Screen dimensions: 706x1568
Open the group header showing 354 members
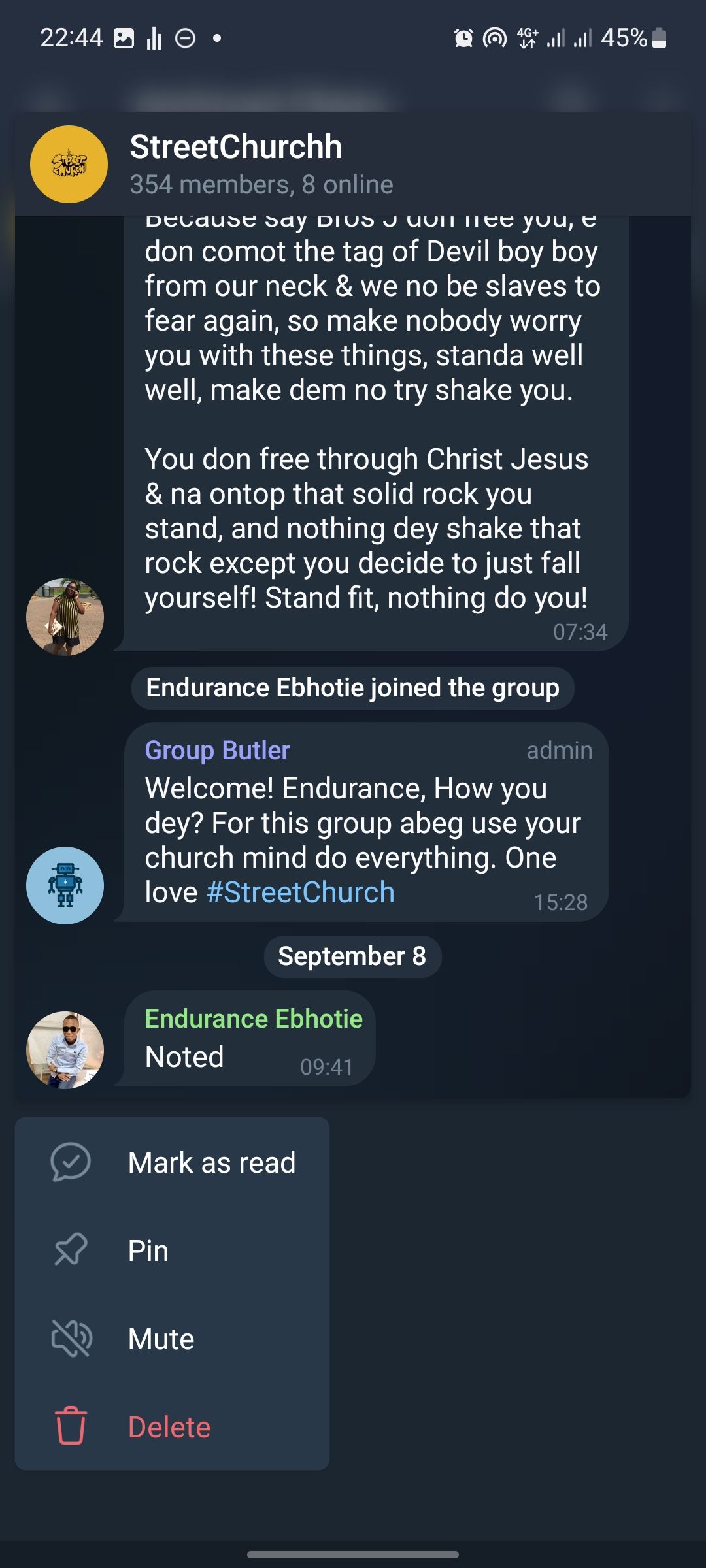261,163
